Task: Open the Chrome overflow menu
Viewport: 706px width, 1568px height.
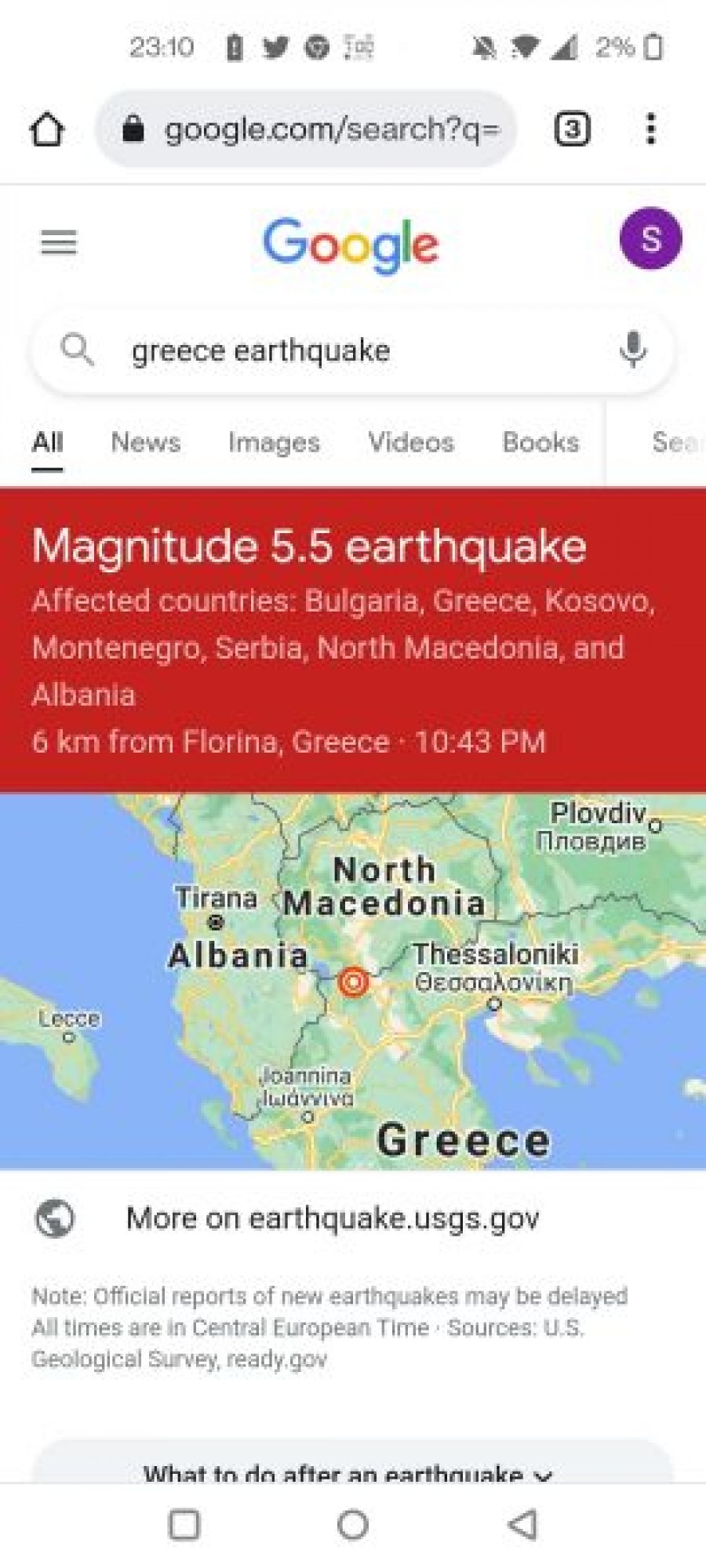Action: tap(650, 129)
